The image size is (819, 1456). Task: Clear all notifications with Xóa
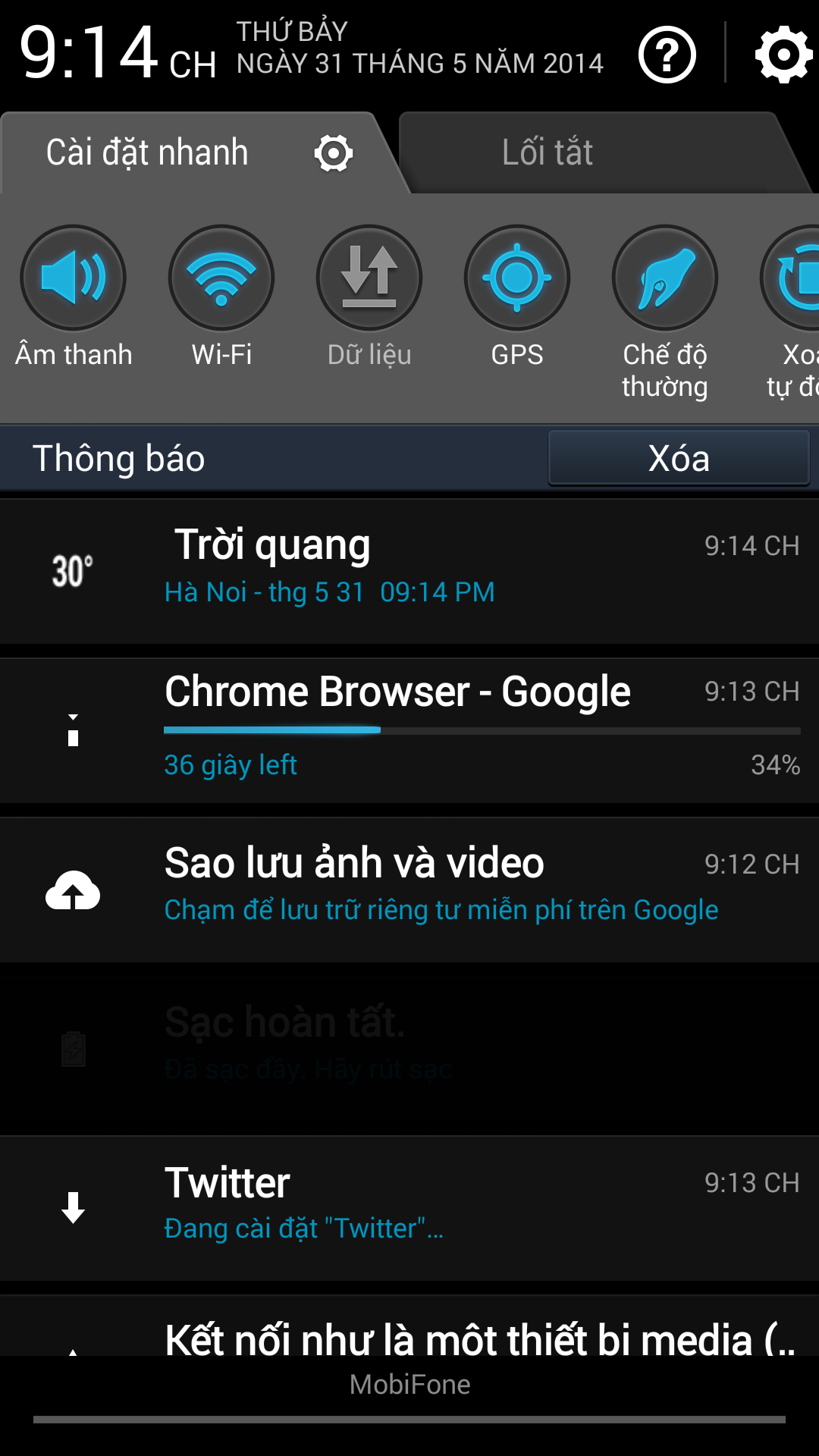pyautogui.click(x=679, y=458)
